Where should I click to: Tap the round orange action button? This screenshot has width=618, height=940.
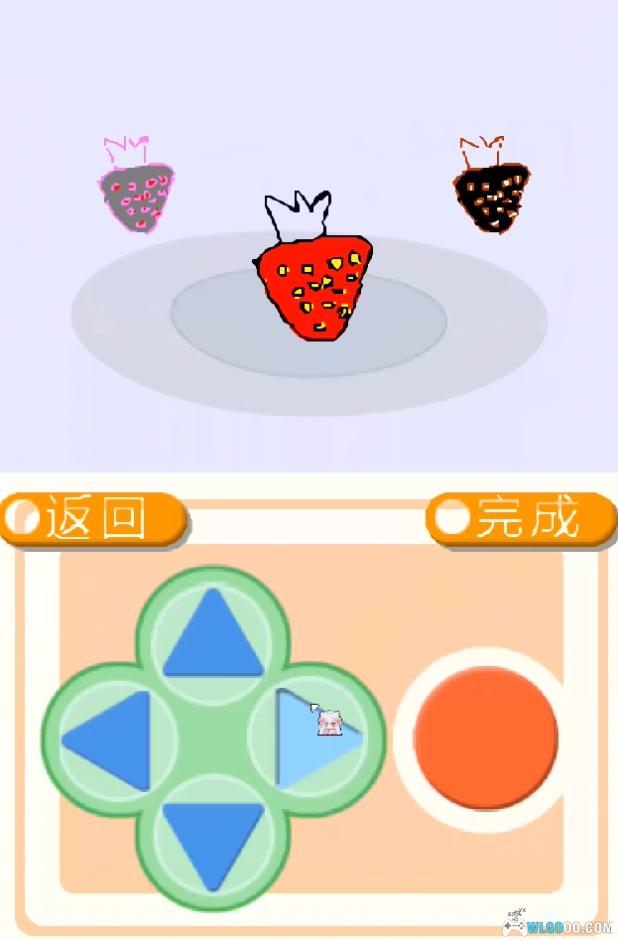(x=485, y=738)
